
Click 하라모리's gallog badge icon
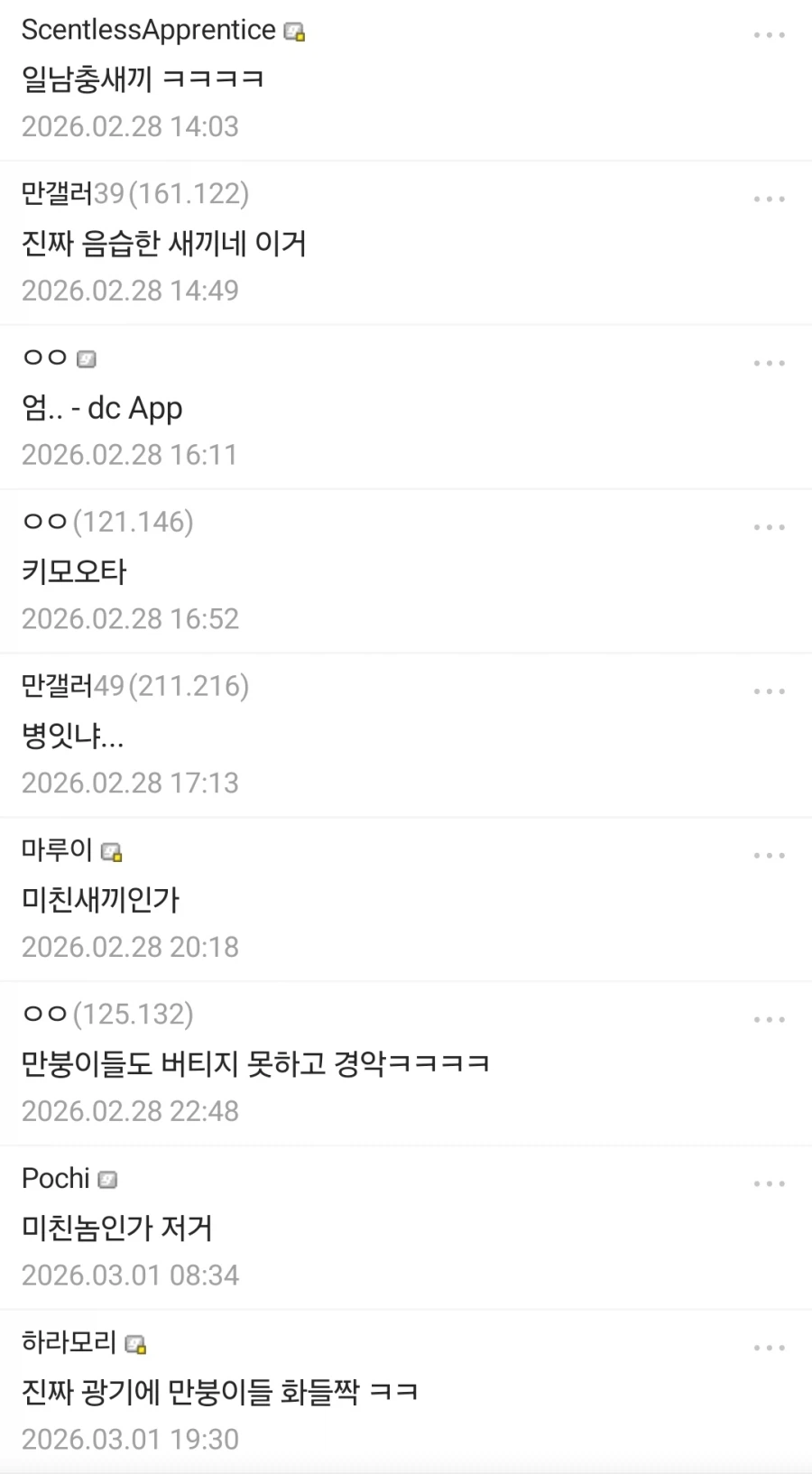coord(136,1343)
